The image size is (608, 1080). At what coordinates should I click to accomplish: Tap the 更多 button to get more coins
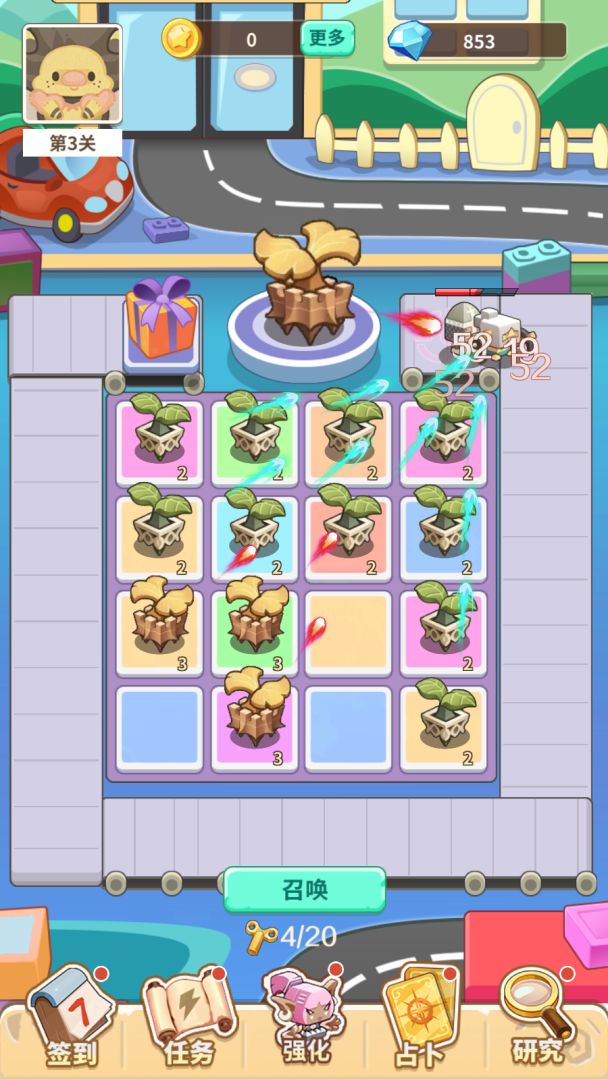point(327,39)
